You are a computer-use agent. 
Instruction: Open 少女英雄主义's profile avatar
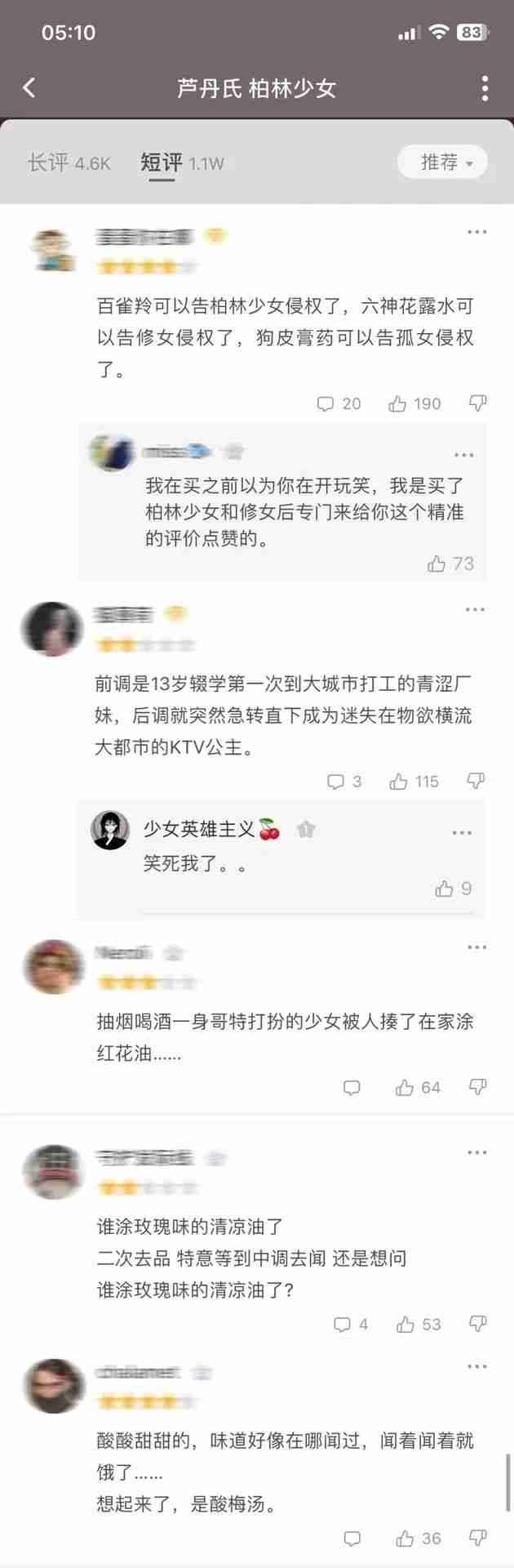pyautogui.click(x=109, y=831)
